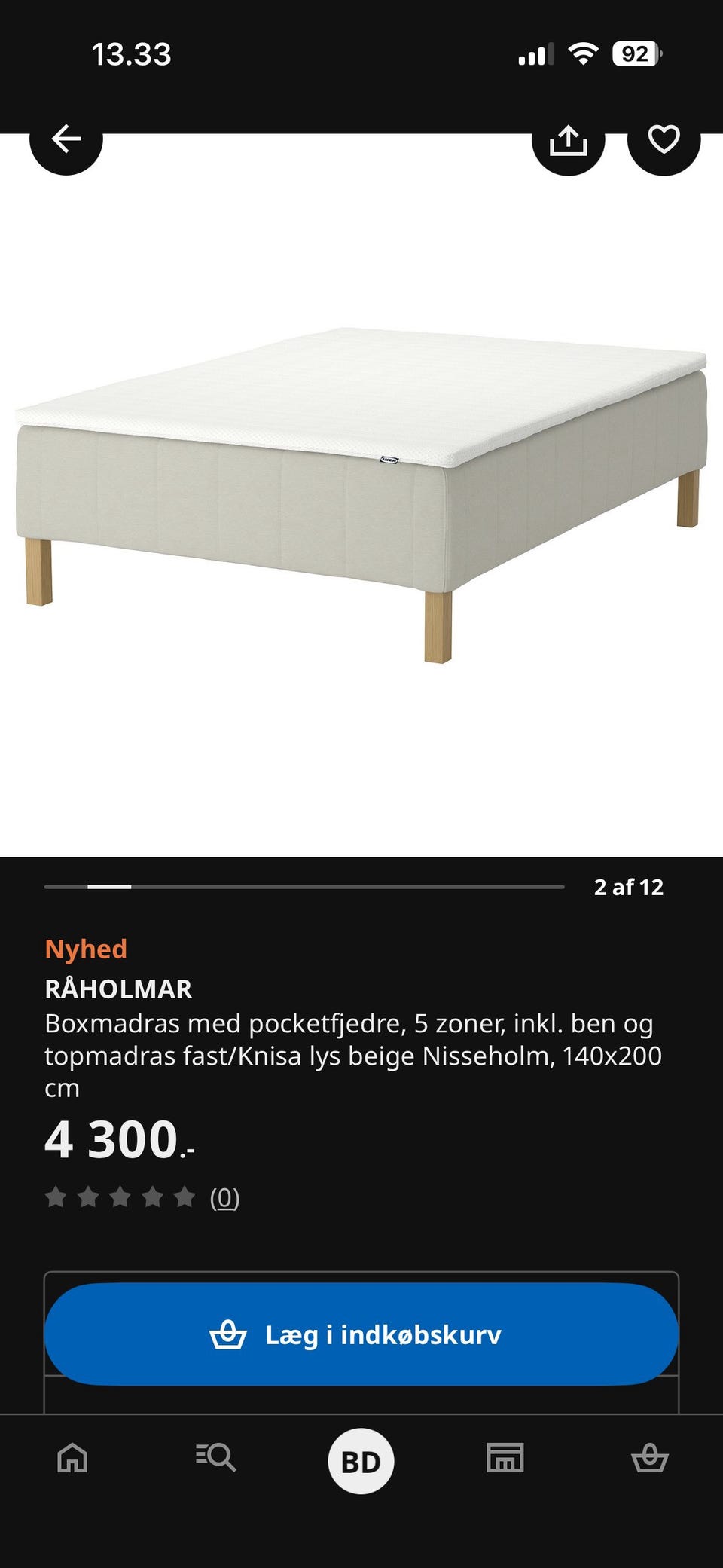Open the store locator icon
Viewport: 723px width, 1568px height.
tap(506, 1459)
